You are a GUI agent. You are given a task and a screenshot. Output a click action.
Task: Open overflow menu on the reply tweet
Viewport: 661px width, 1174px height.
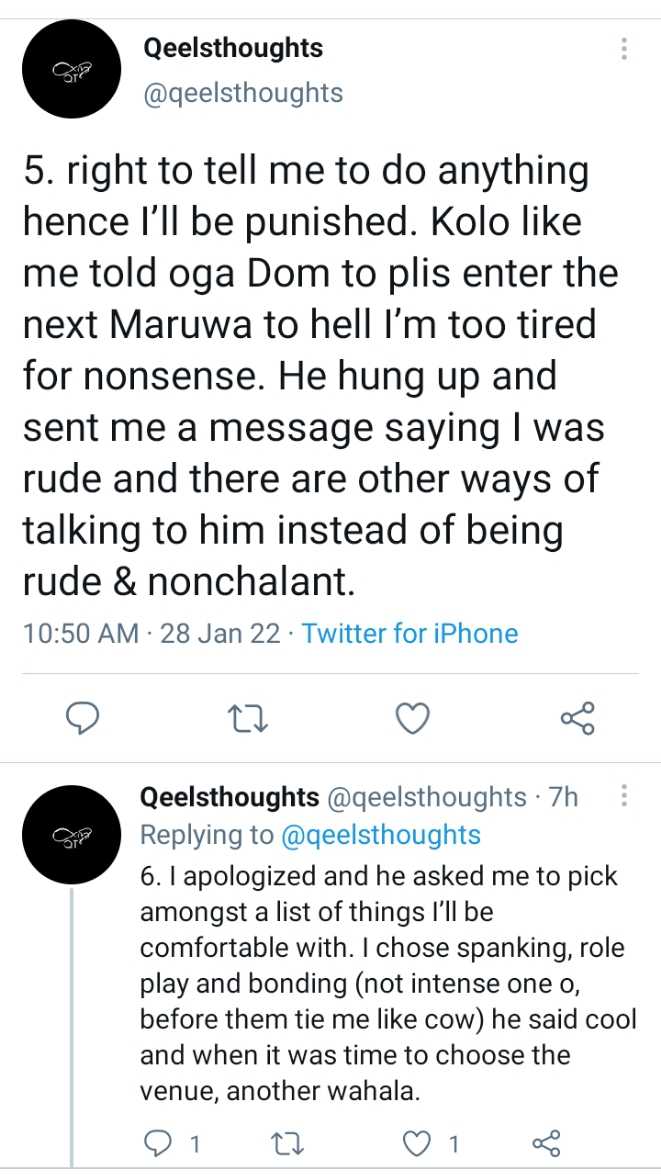pos(623,797)
